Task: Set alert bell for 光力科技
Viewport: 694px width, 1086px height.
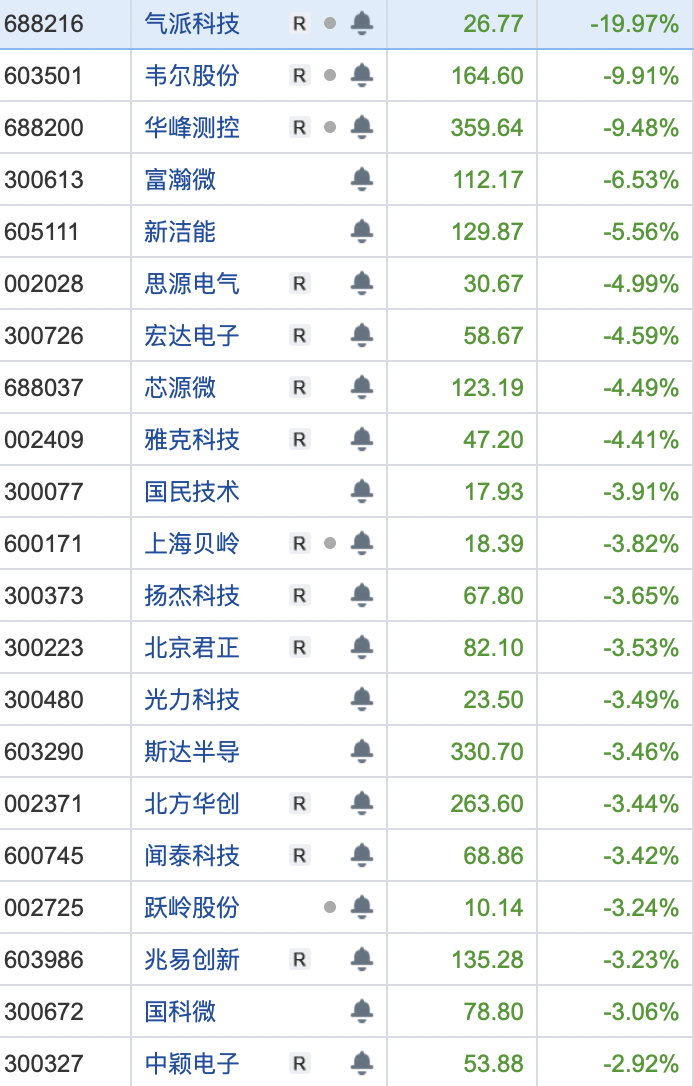Action: pyautogui.click(x=362, y=698)
